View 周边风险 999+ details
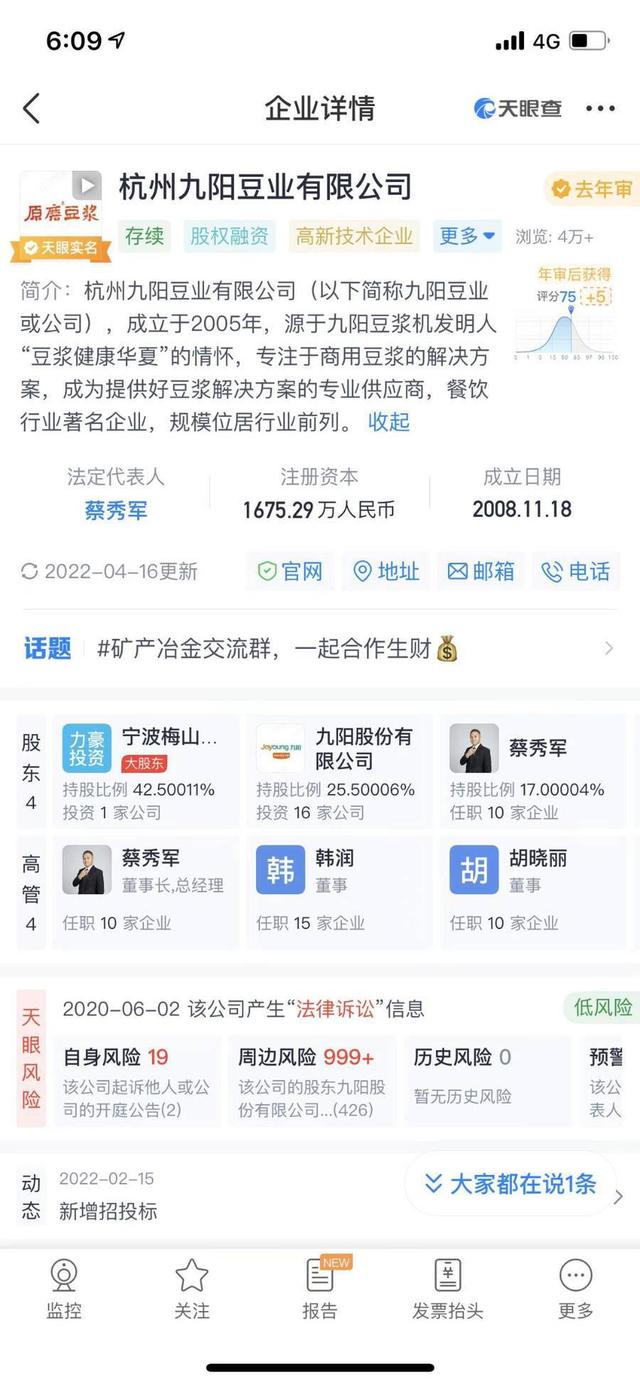The width and height of the screenshot is (640, 1385). click(x=312, y=1081)
